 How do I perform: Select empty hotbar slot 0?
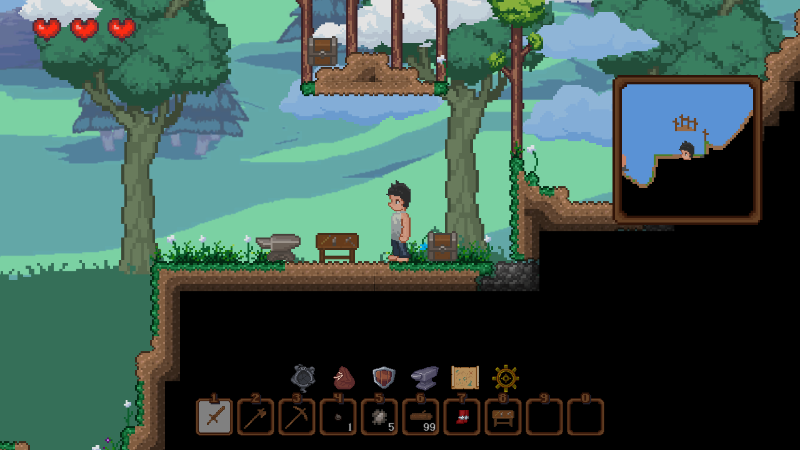pos(585,416)
